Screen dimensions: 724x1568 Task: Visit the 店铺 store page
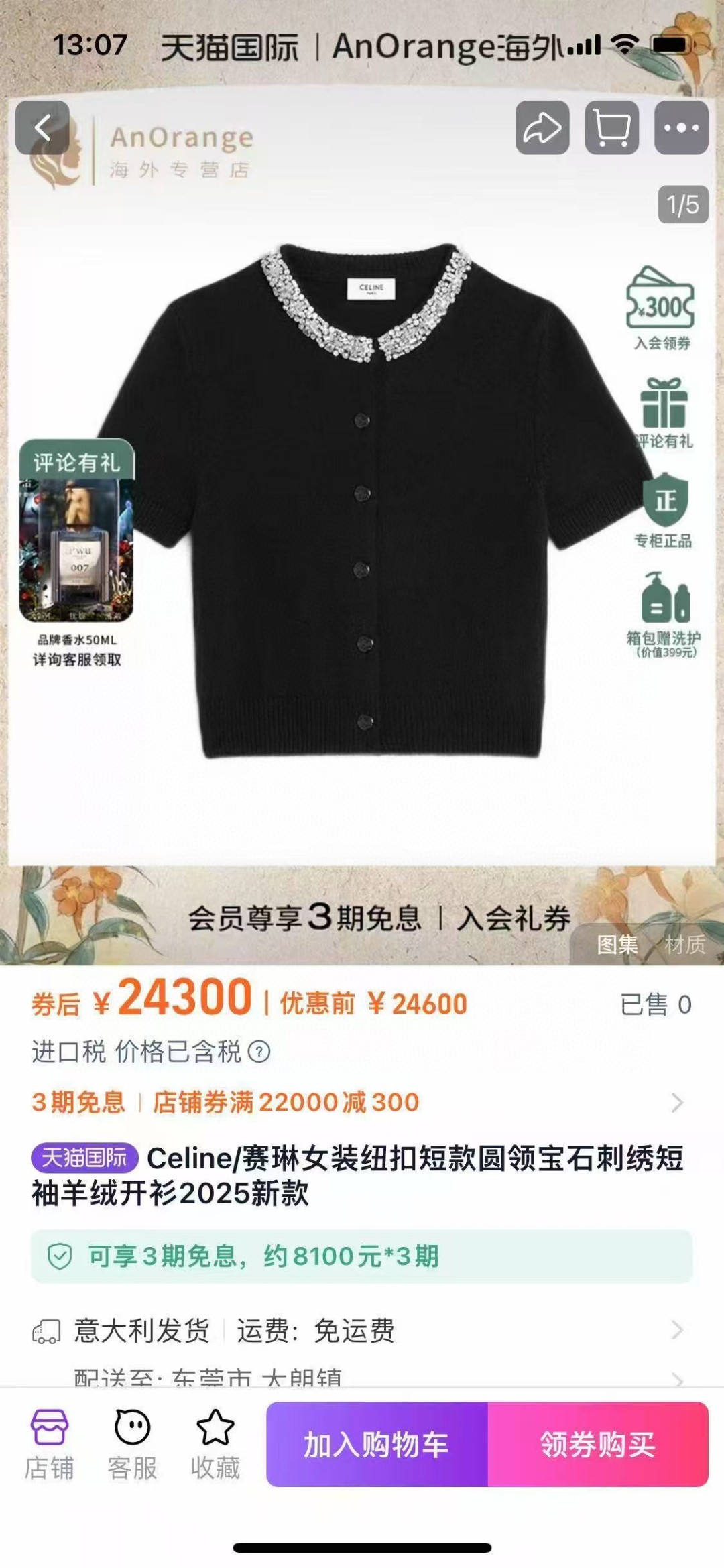tap(50, 1445)
